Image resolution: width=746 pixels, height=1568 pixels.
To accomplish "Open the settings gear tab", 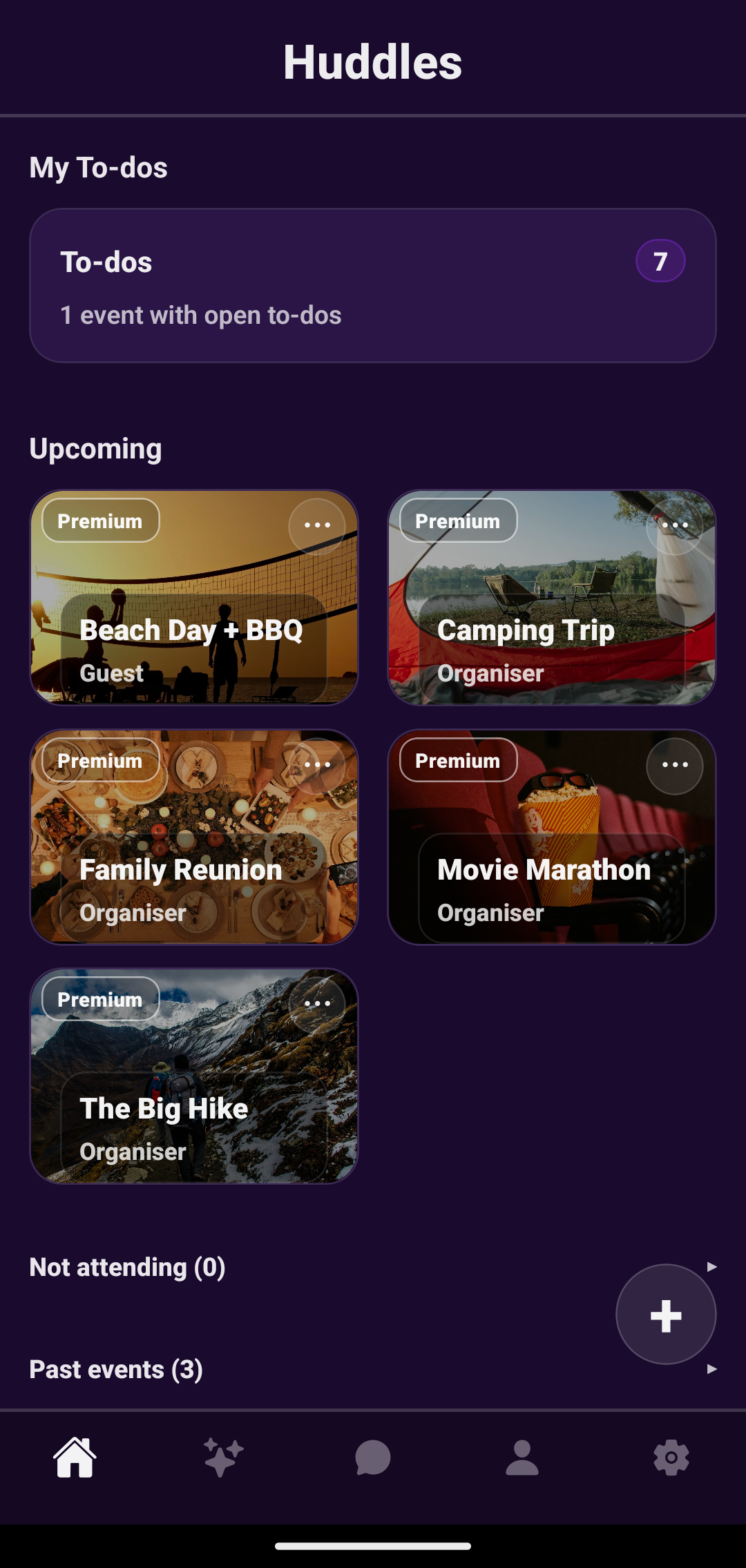I will point(671,1458).
